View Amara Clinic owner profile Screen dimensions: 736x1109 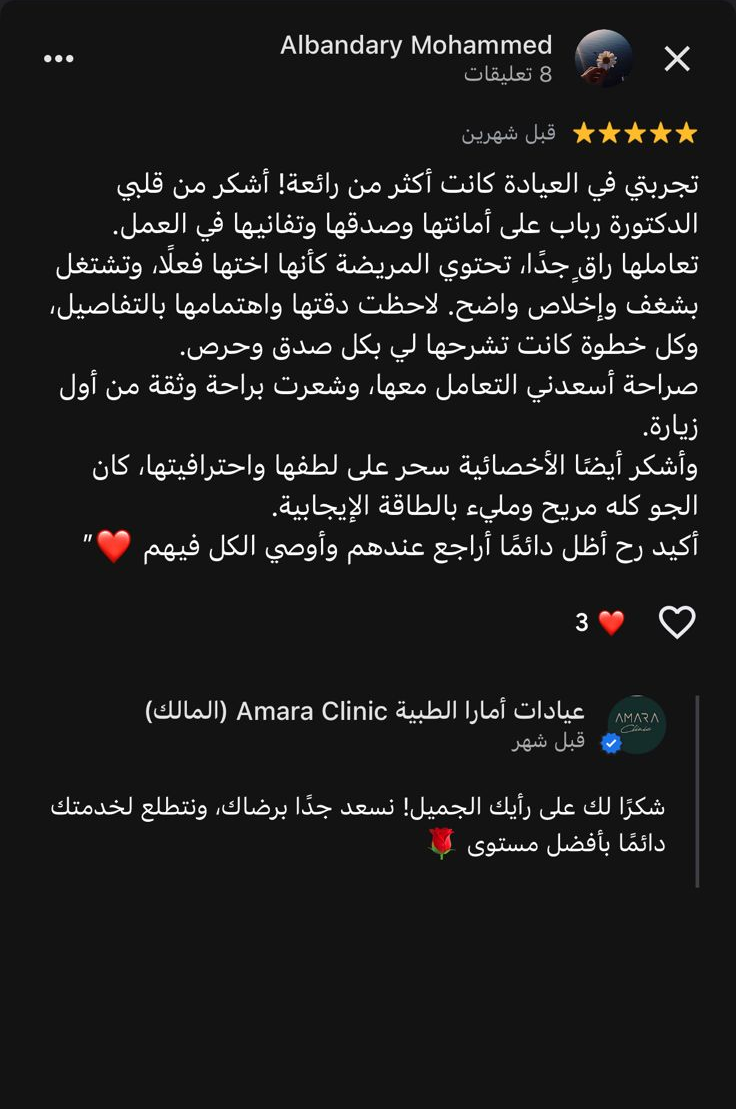click(636, 725)
